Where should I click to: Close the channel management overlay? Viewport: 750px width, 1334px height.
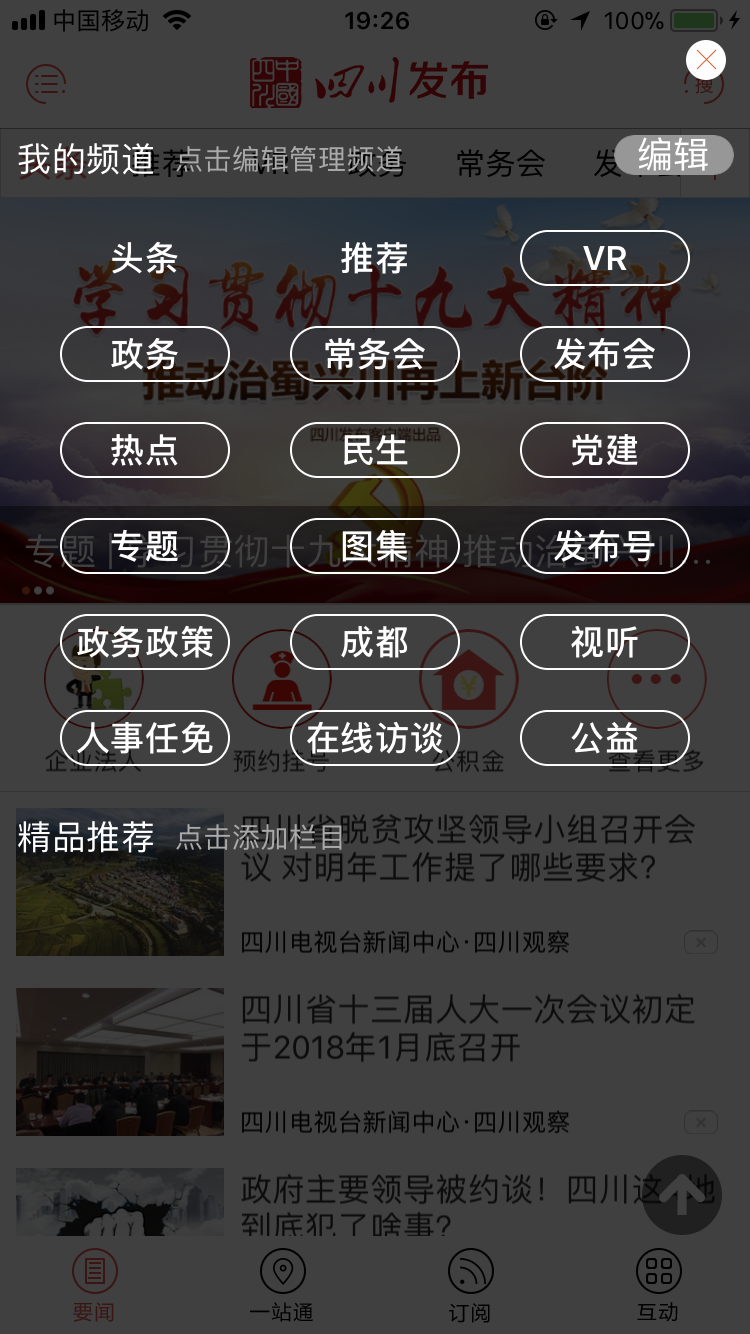point(706,60)
